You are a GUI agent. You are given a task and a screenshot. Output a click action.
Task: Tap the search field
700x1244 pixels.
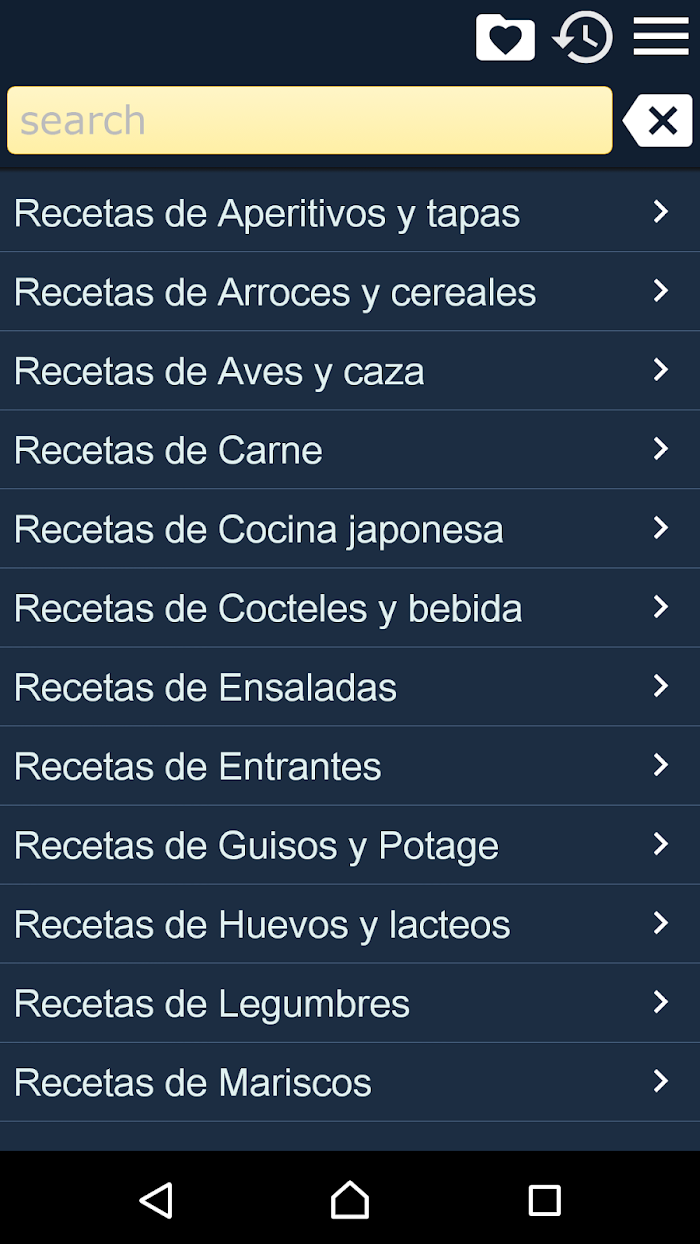[x=309, y=120]
